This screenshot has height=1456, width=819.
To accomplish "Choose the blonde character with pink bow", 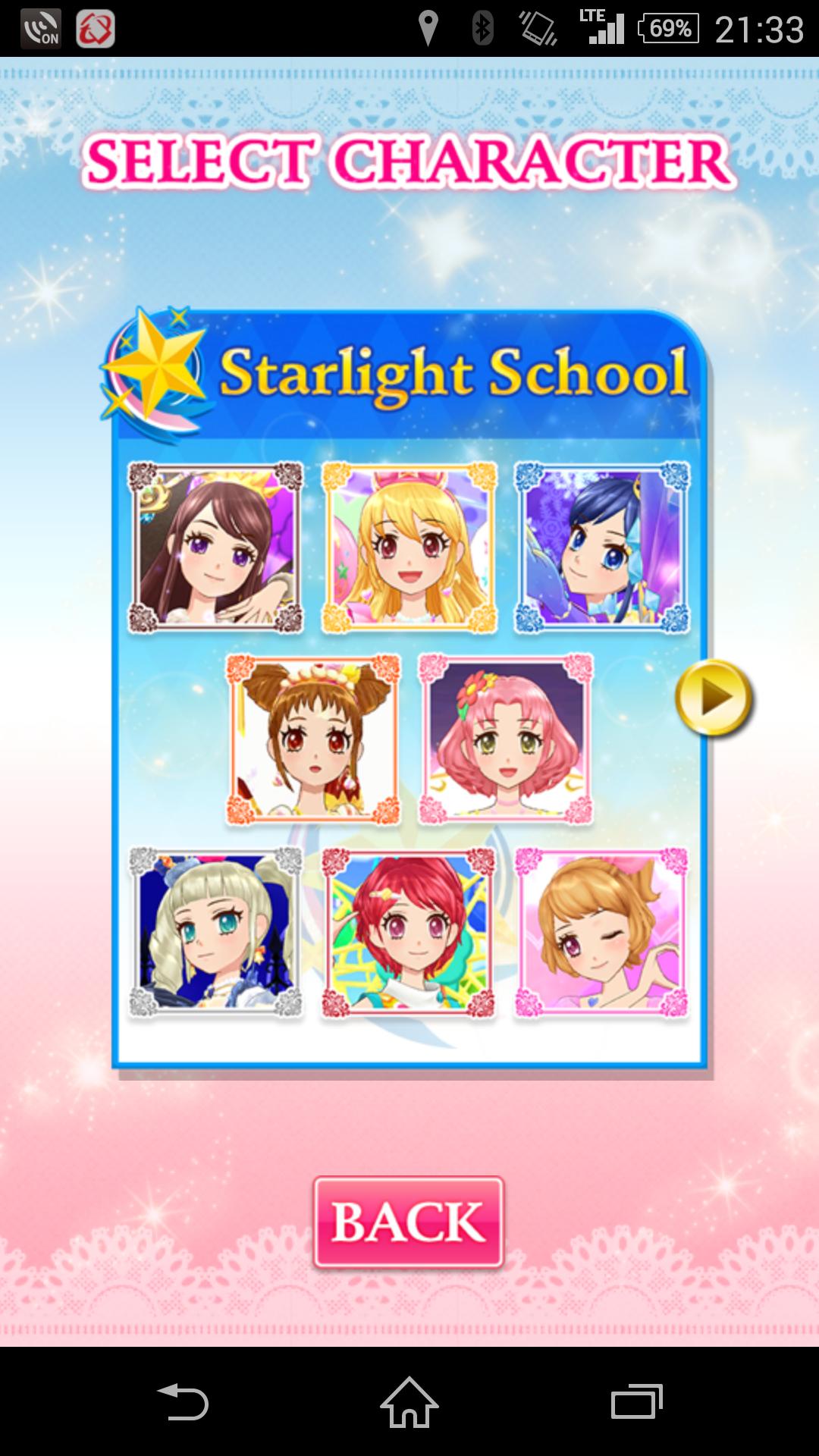I will (409, 547).
